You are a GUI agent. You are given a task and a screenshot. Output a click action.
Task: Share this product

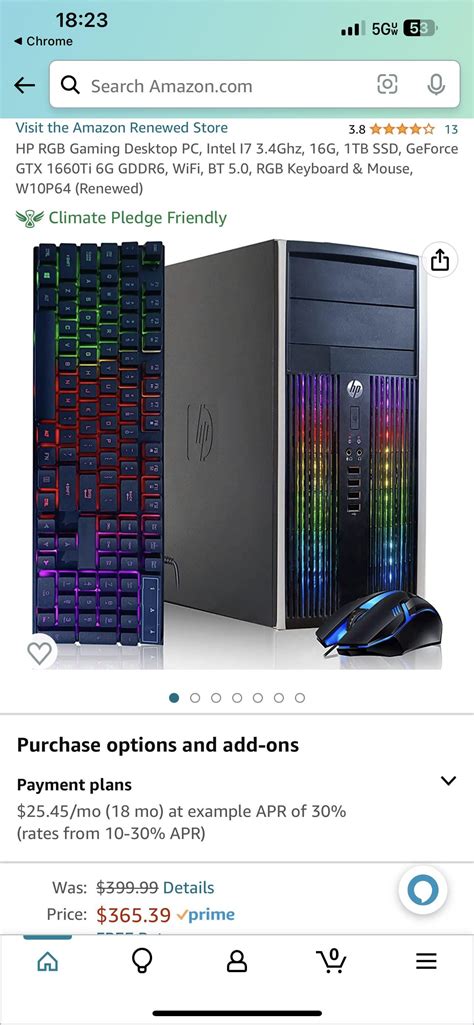tap(439, 260)
